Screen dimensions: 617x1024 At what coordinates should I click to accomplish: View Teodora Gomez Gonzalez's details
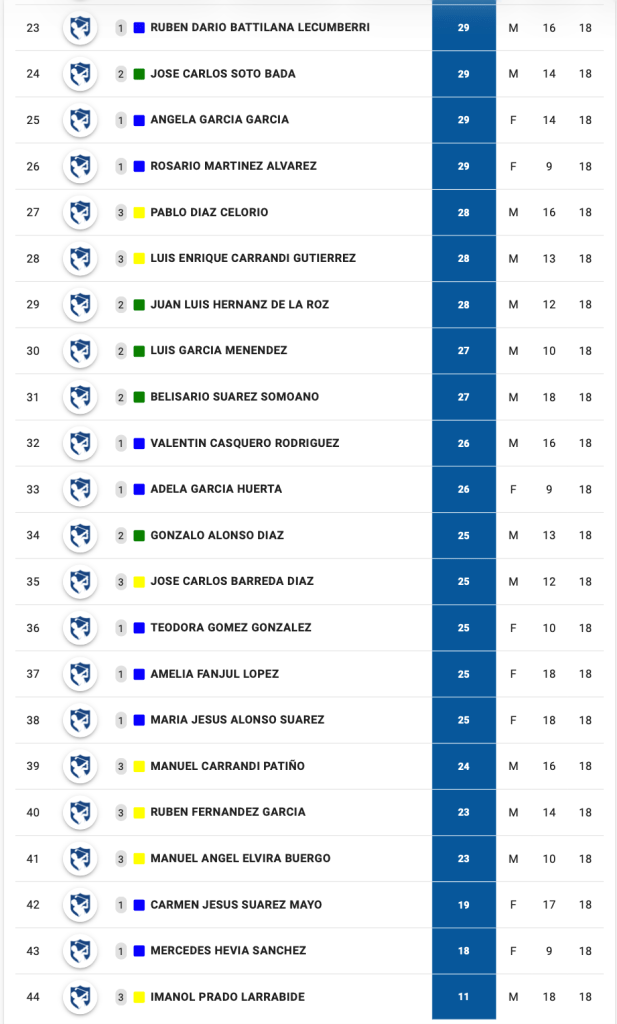coord(230,628)
